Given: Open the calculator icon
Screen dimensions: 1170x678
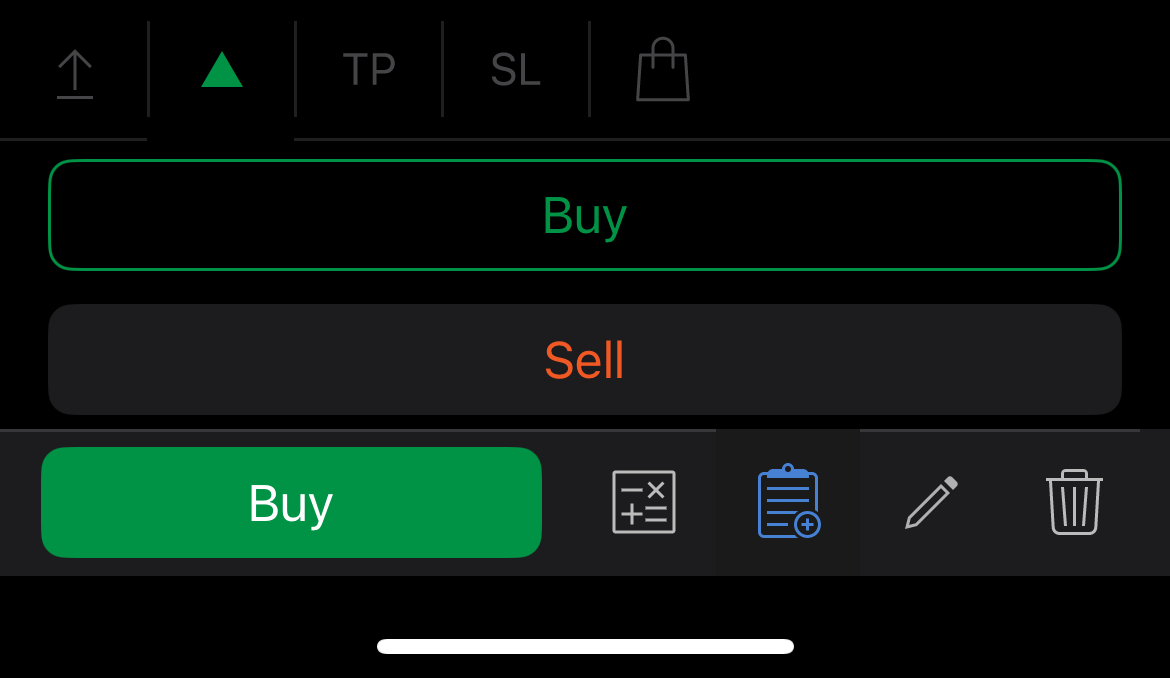Looking at the screenshot, I should pyautogui.click(x=644, y=502).
